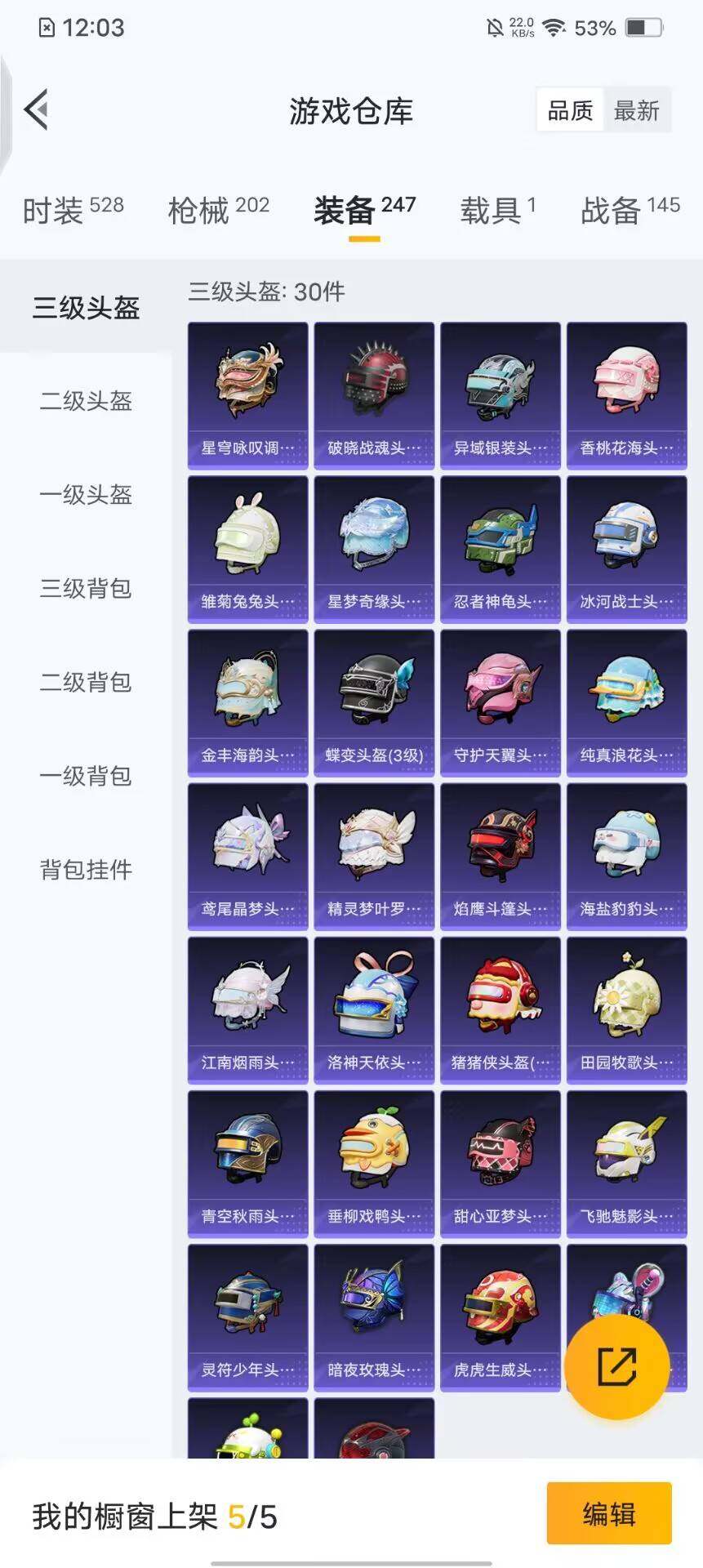Screen dimensions: 703x1568
Task: Enable 品质 sorting mode
Action: 571,111
